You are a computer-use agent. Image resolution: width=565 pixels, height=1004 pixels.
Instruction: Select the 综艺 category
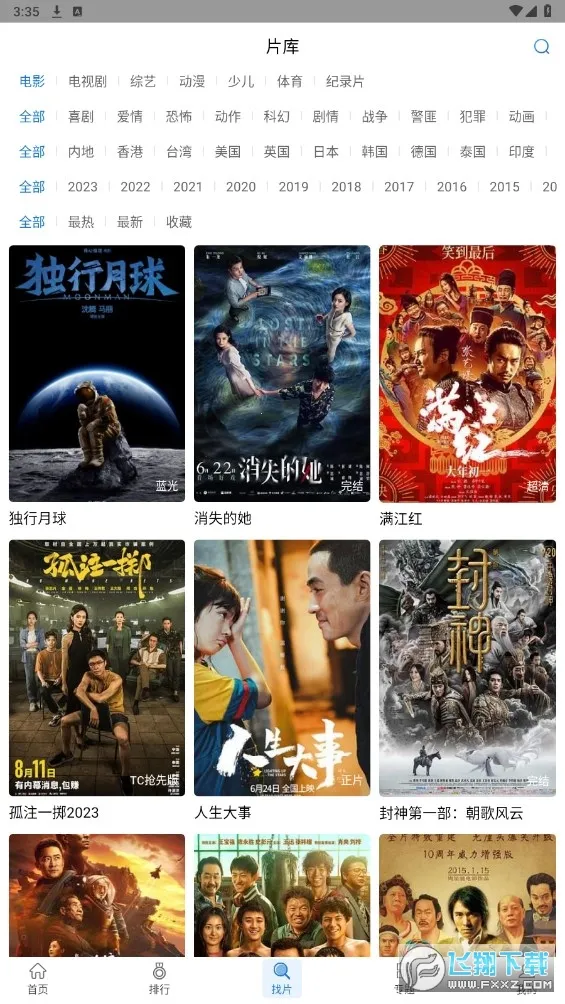(x=143, y=81)
